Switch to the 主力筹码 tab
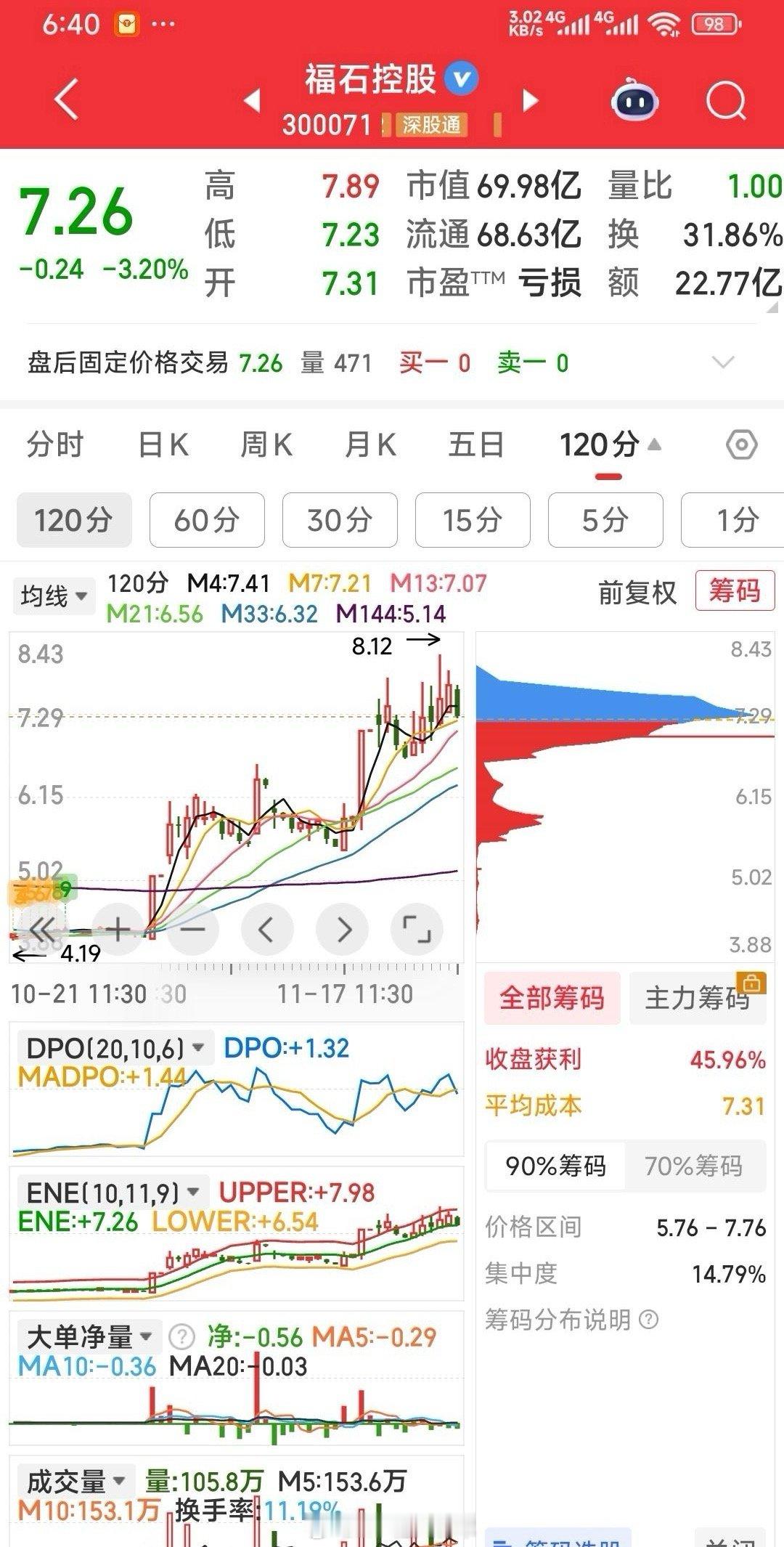Image resolution: width=784 pixels, height=1547 pixels. pos(697,998)
